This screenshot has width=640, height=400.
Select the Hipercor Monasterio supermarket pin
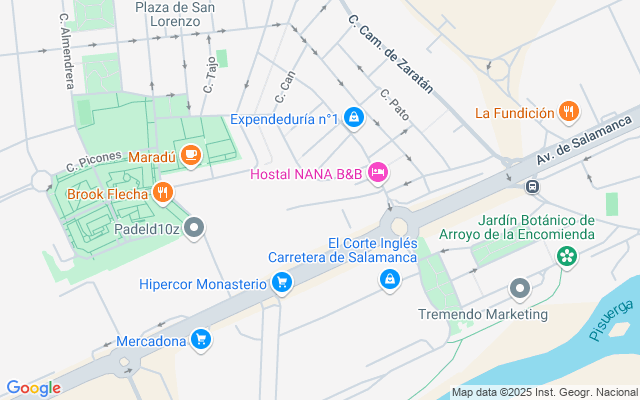click(282, 282)
